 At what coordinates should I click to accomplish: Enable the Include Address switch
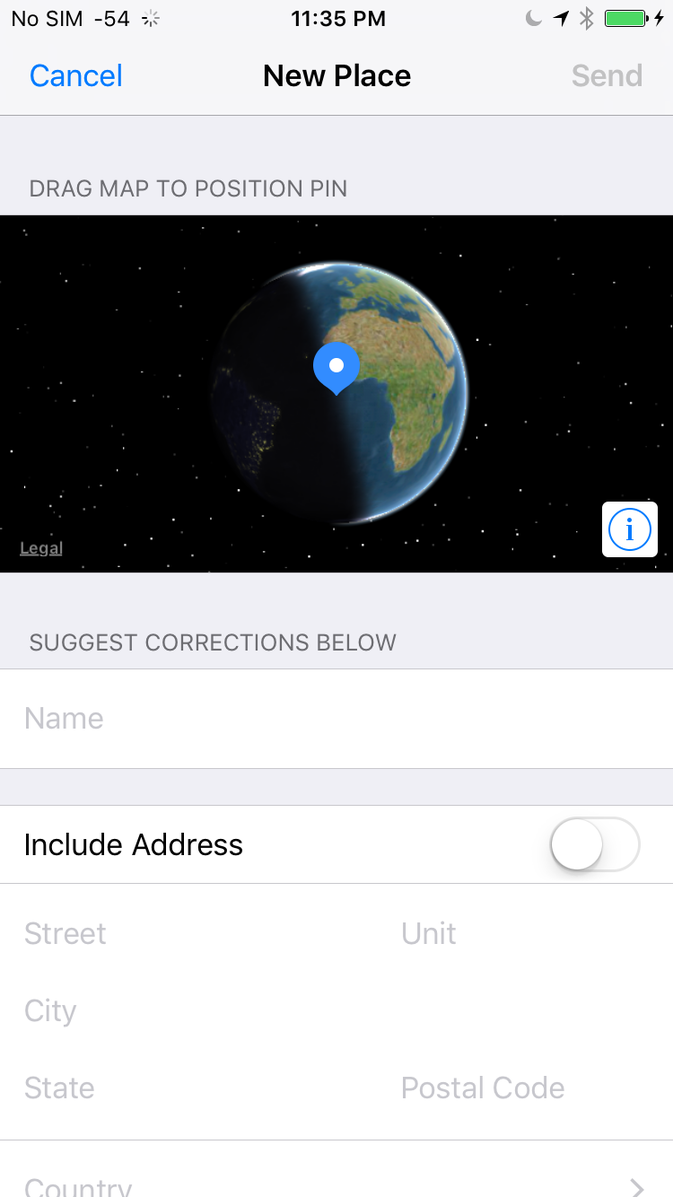click(594, 844)
